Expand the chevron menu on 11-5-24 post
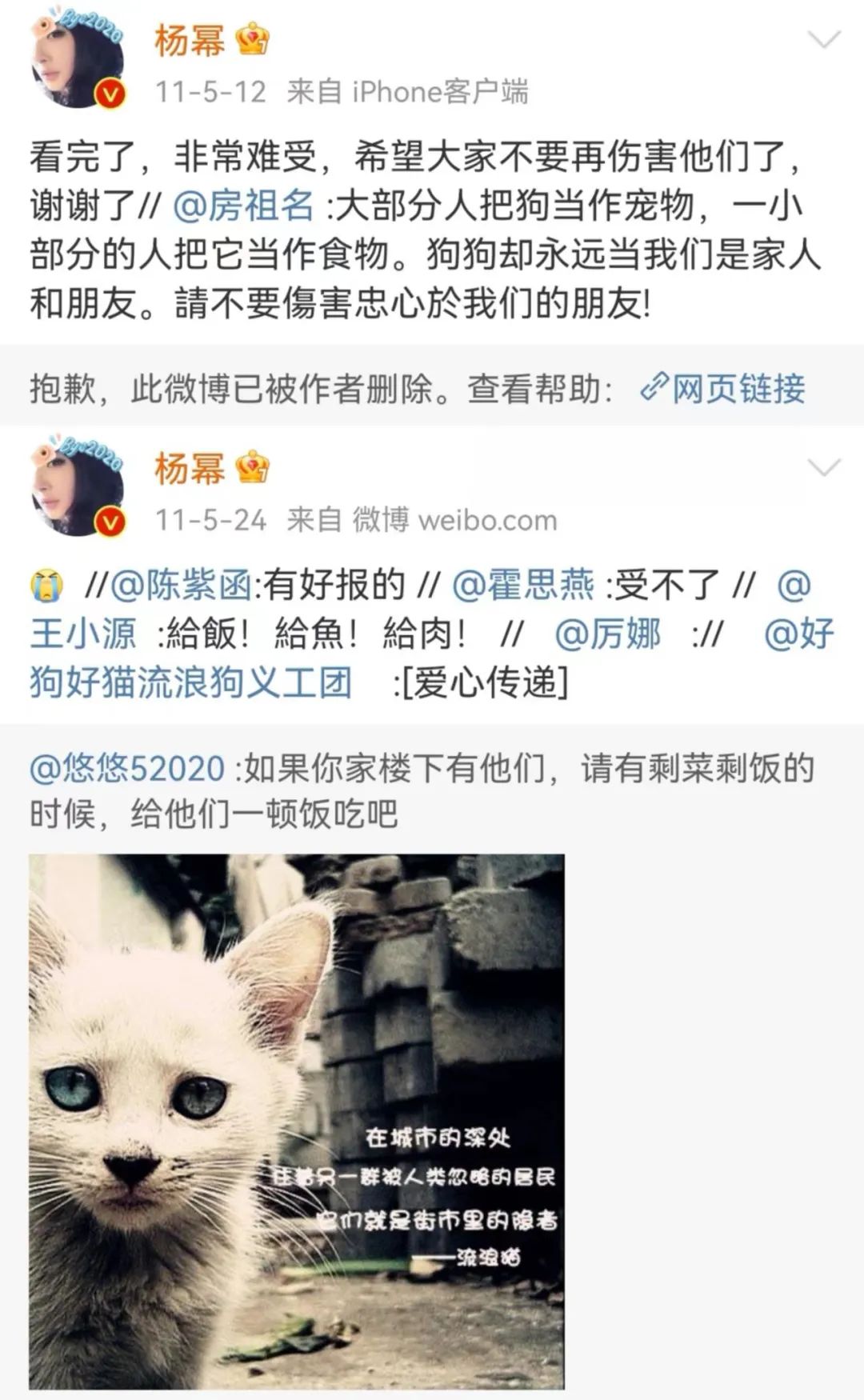Viewport: 864px width, 1400px height. (824, 466)
